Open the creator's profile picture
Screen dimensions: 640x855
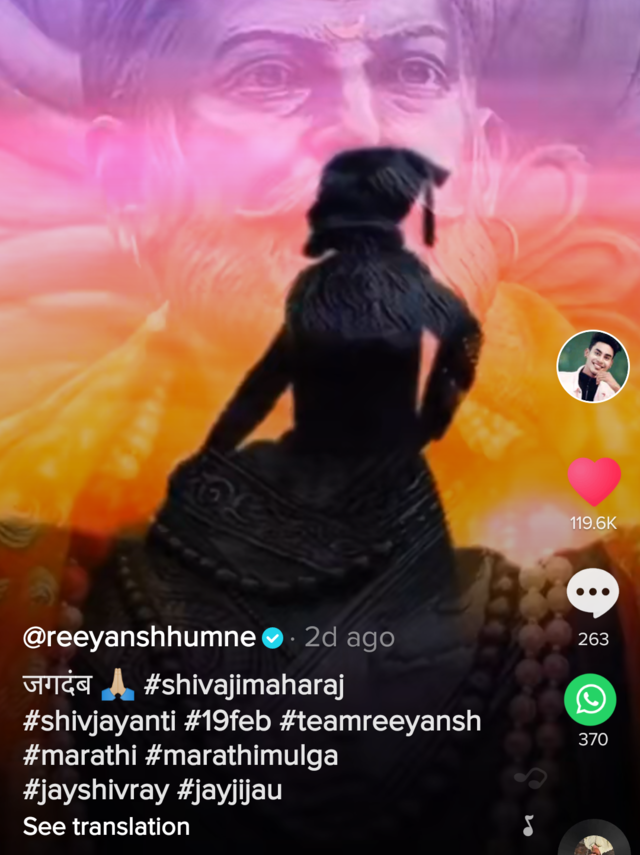pyautogui.click(x=592, y=367)
